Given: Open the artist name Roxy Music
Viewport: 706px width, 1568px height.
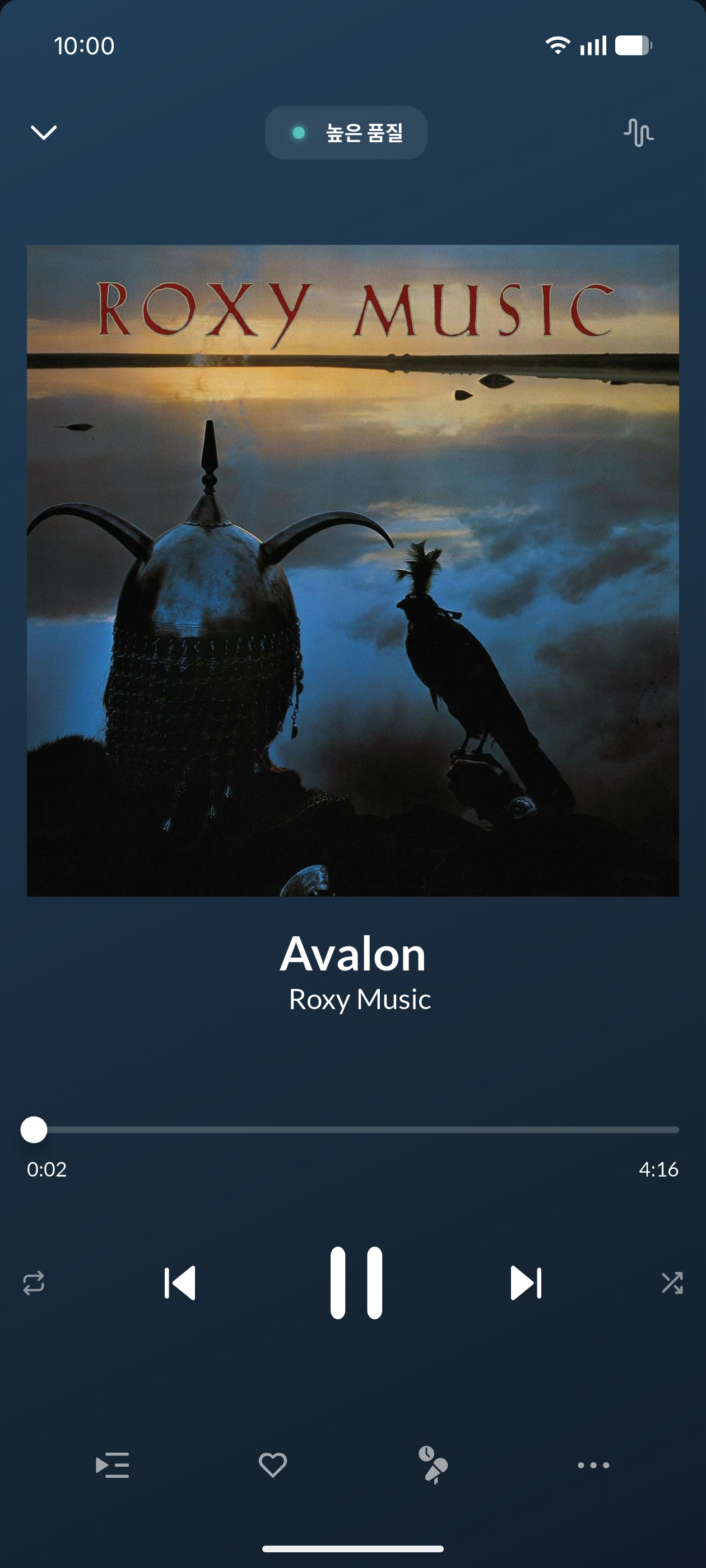Looking at the screenshot, I should coord(359,1000).
